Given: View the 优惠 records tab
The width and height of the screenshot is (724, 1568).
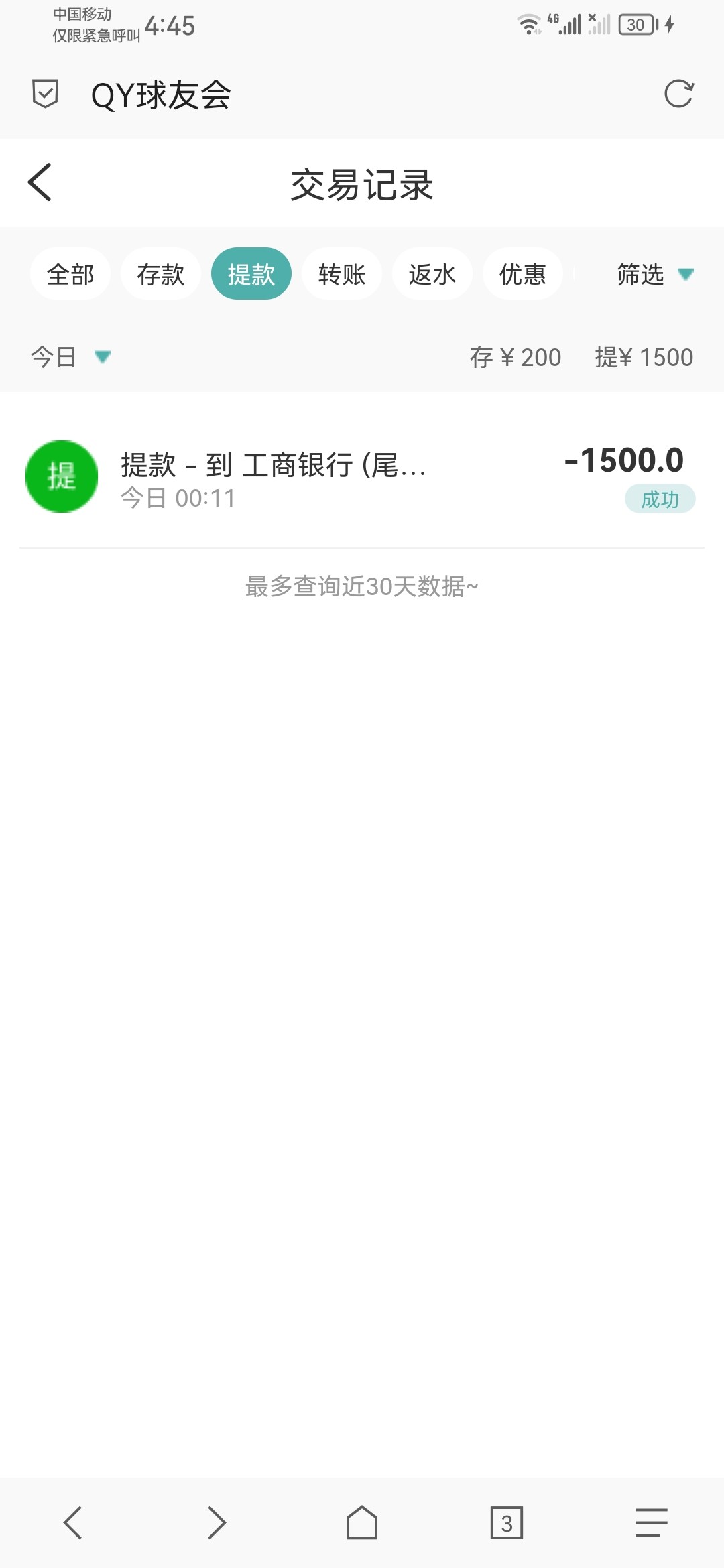Looking at the screenshot, I should point(523,274).
